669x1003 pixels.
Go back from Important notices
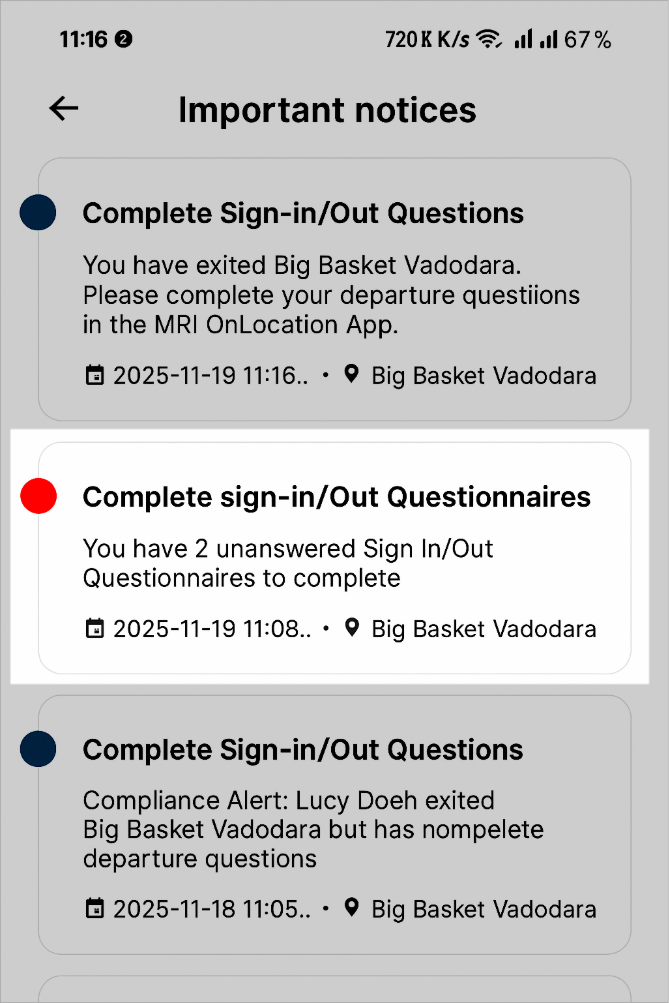click(64, 109)
